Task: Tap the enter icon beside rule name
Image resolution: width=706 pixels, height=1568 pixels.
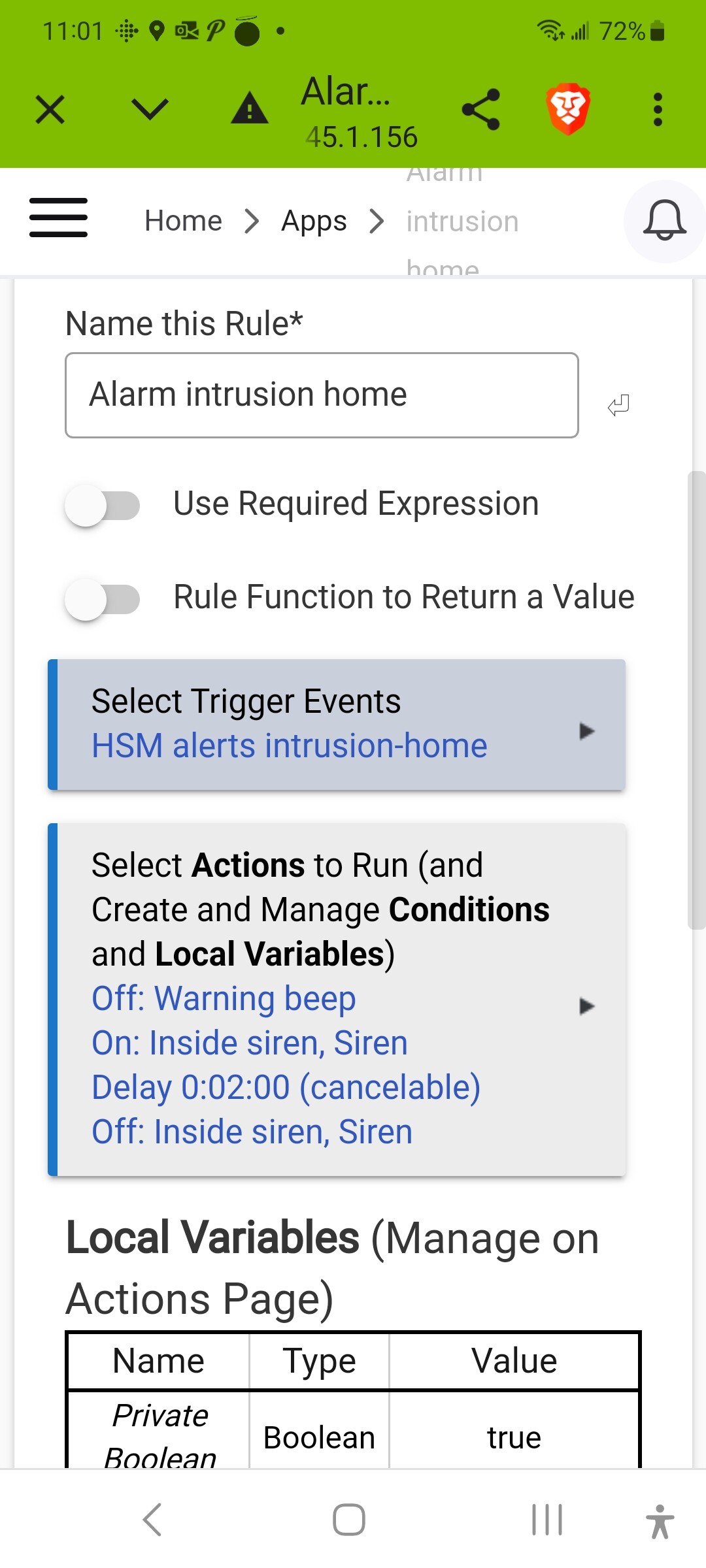Action: [618, 405]
